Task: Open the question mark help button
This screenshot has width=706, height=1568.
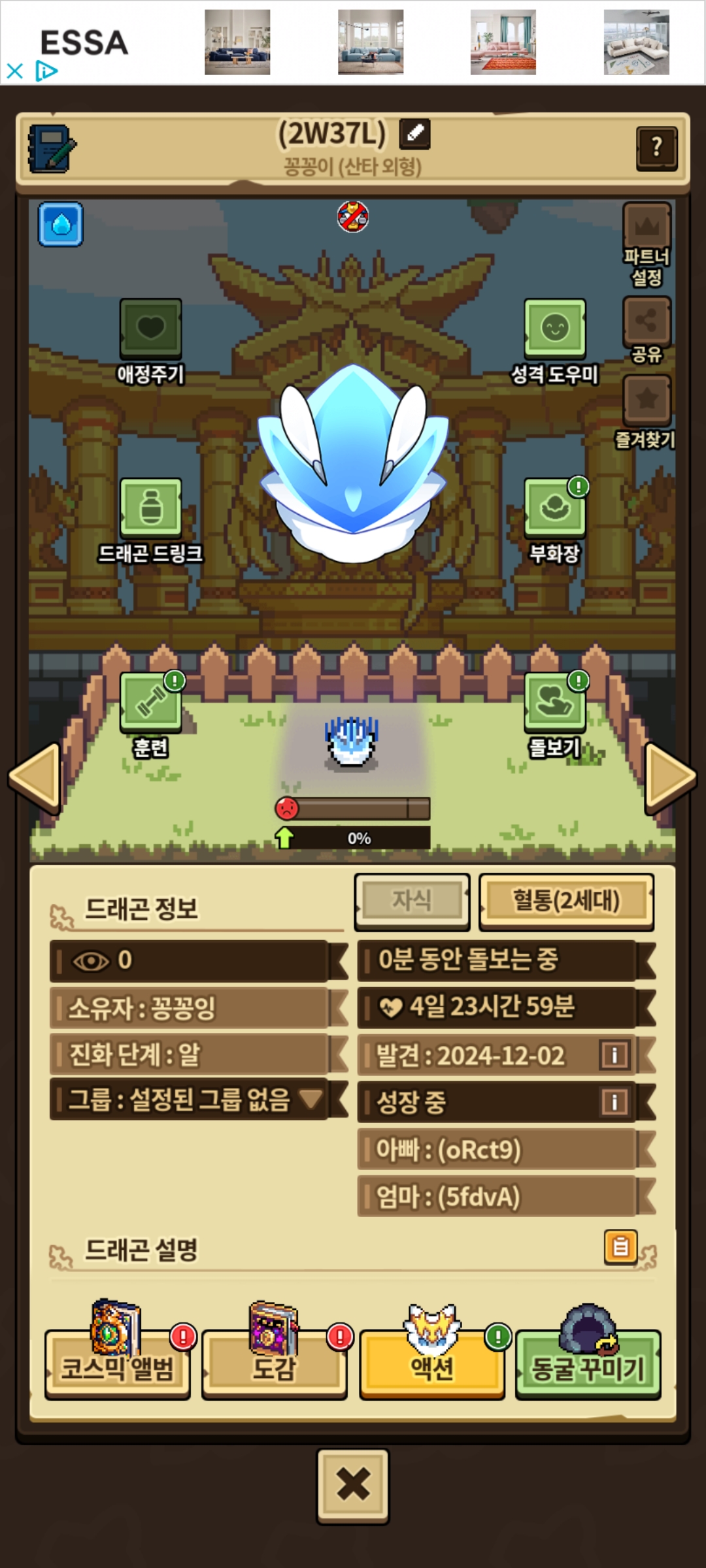Action: pos(656,148)
